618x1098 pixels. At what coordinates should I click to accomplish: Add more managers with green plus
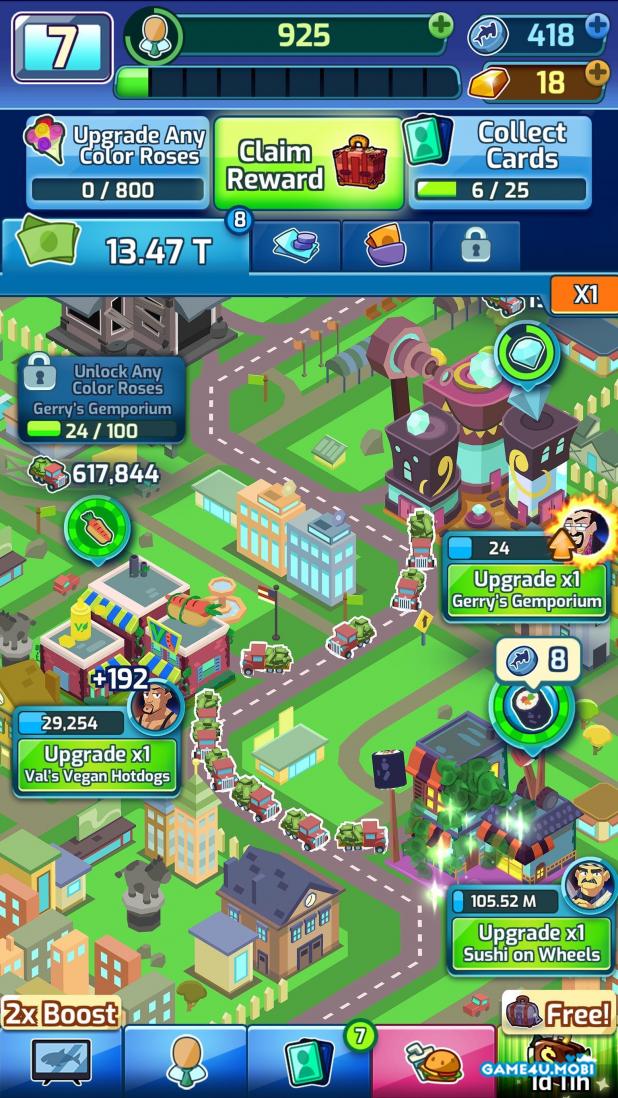(x=441, y=26)
